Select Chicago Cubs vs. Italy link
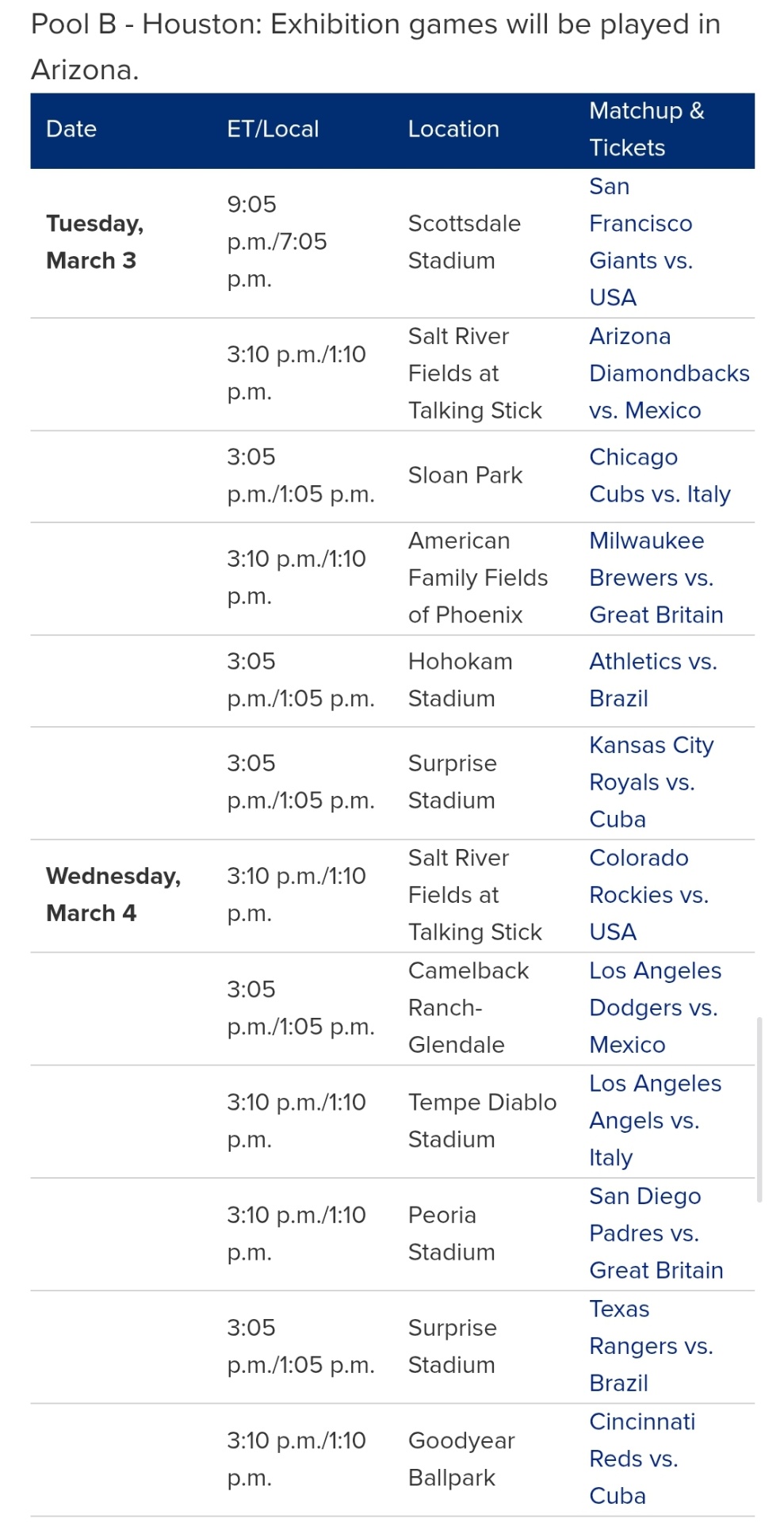 coord(659,476)
